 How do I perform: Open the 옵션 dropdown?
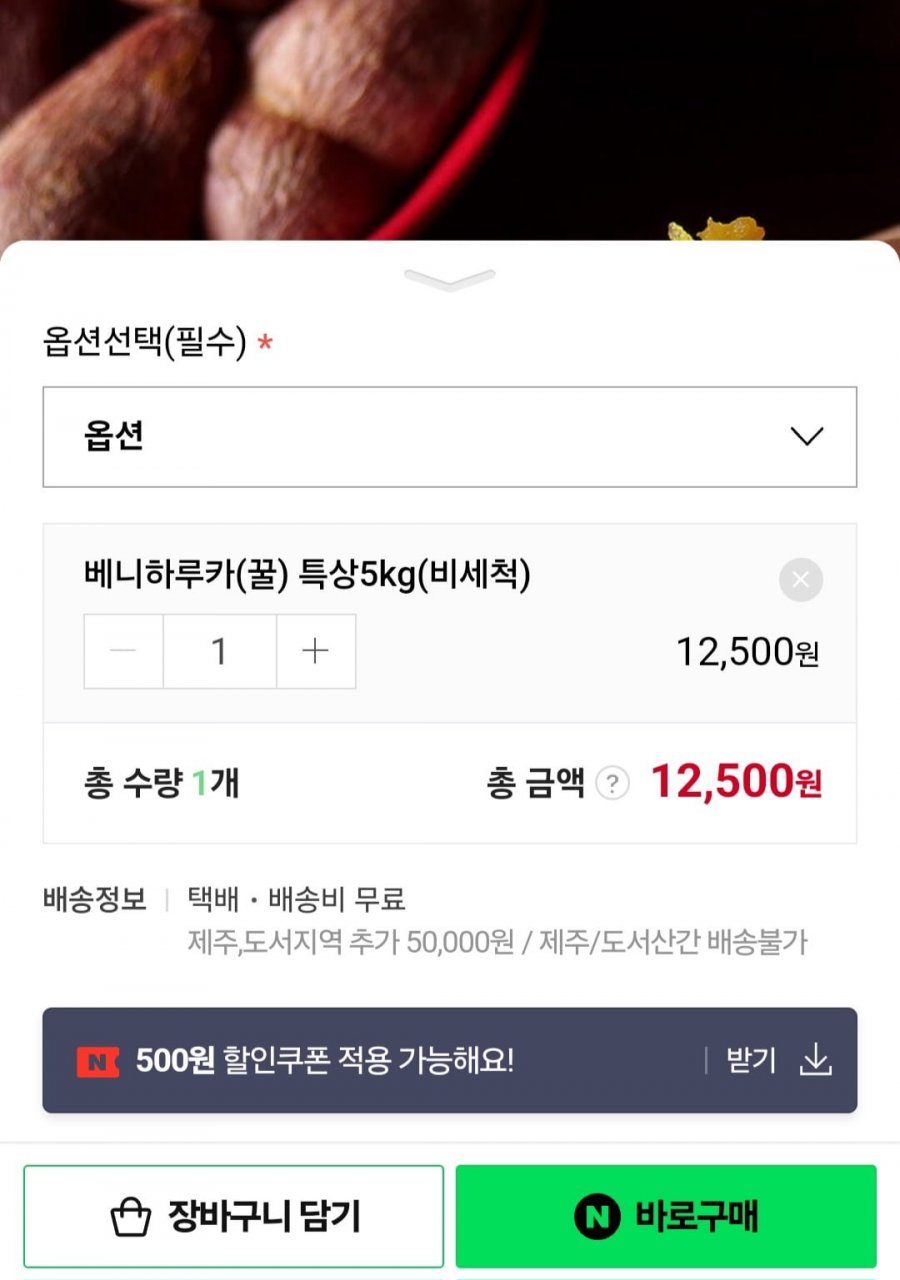pos(449,437)
